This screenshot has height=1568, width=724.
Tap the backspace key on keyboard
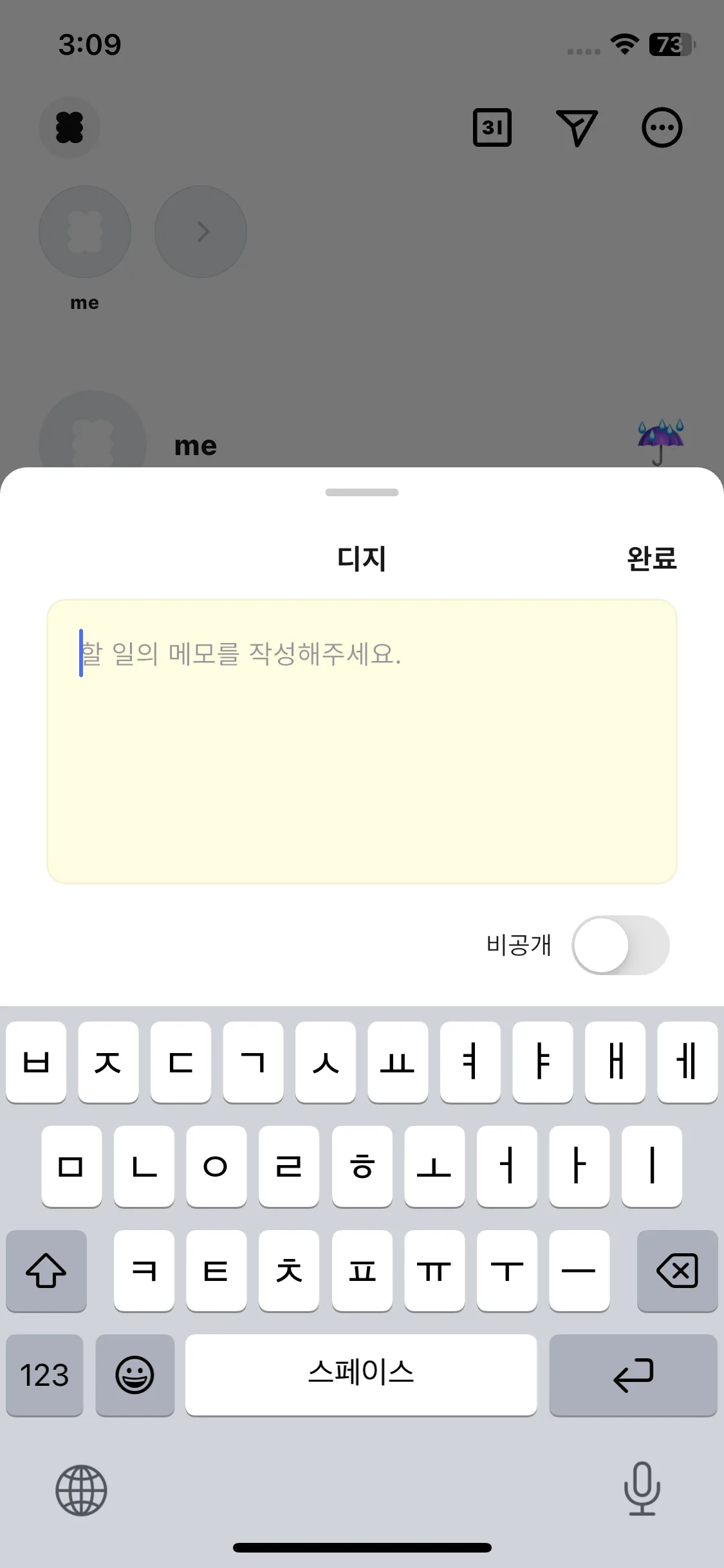pyautogui.click(x=677, y=1271)
